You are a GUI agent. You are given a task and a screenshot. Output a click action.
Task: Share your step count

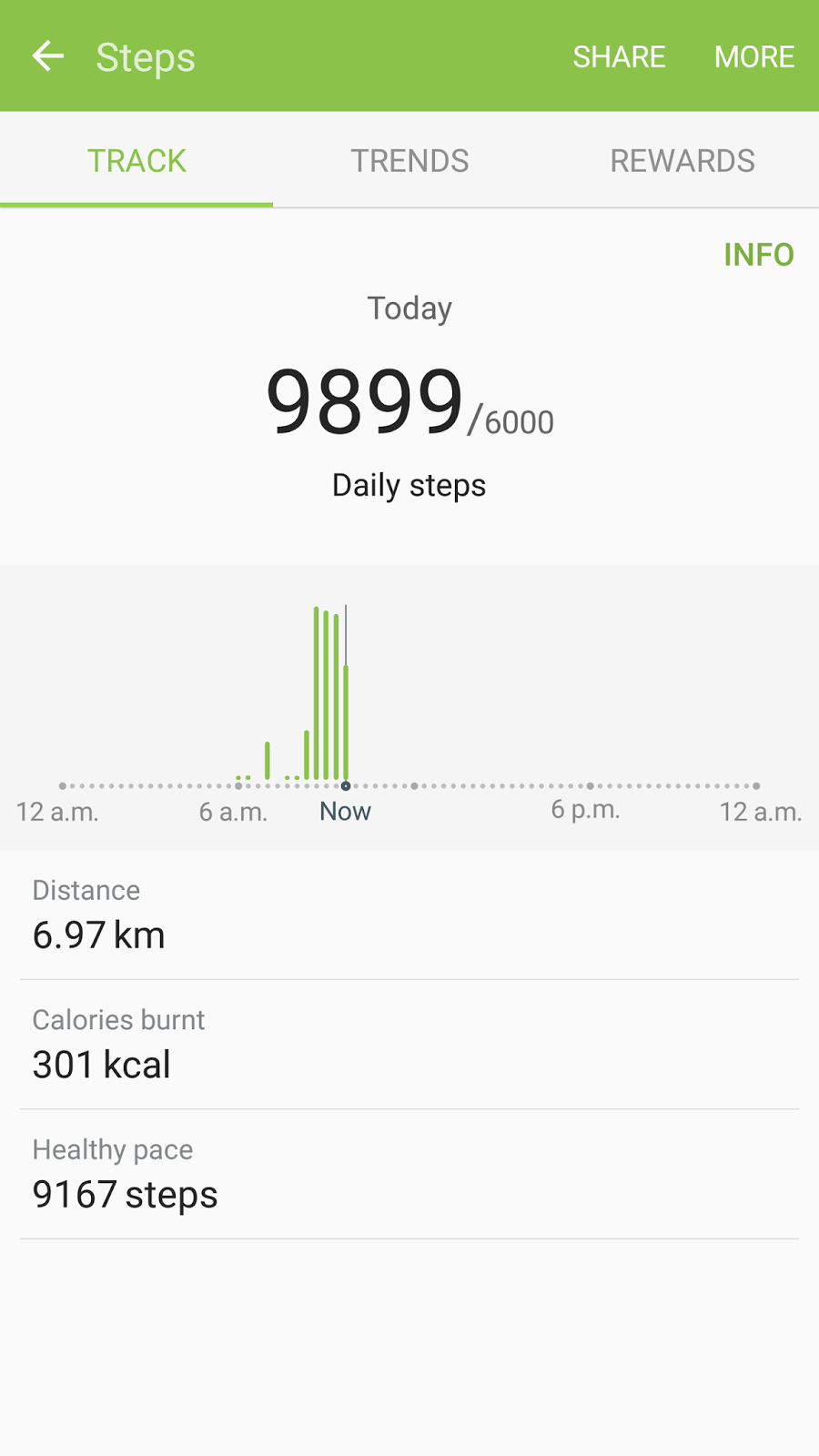619,56
